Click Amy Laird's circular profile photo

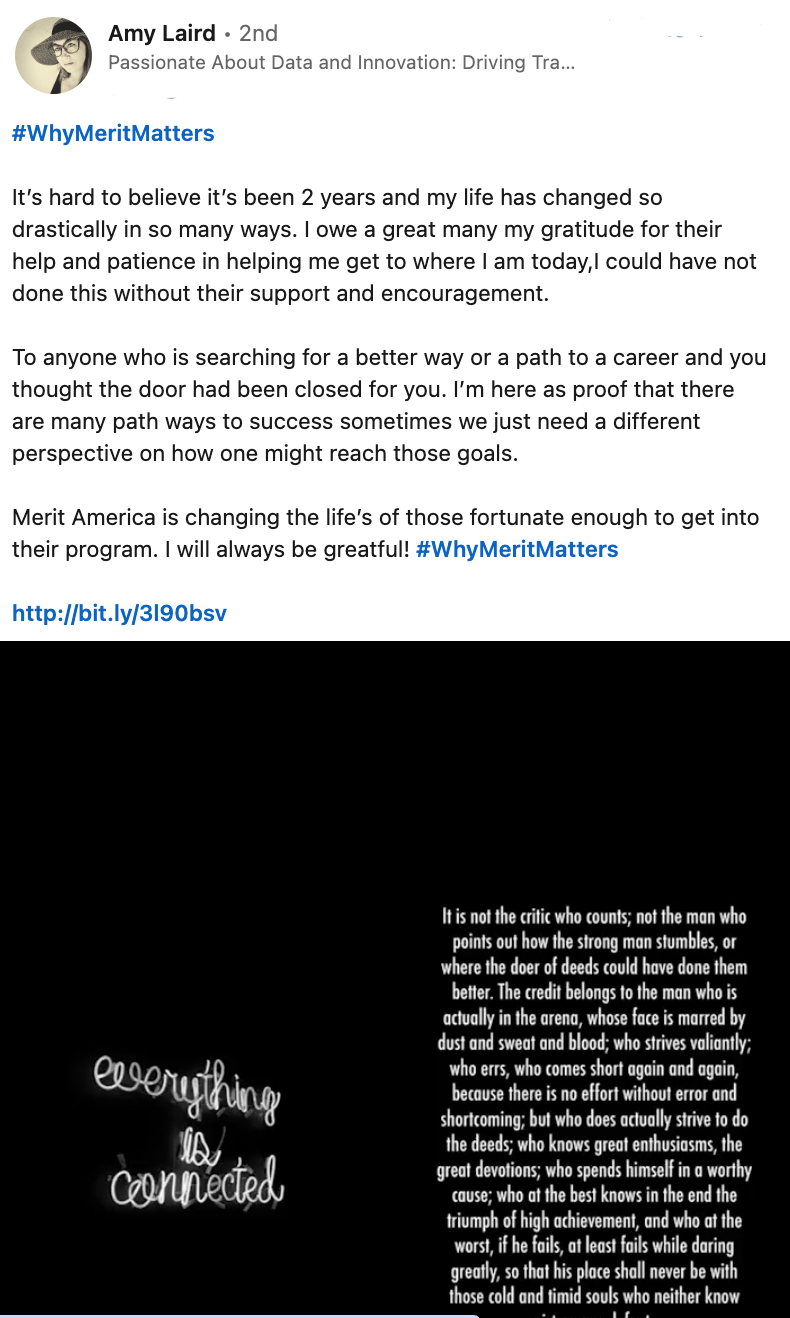click(53, 55)
